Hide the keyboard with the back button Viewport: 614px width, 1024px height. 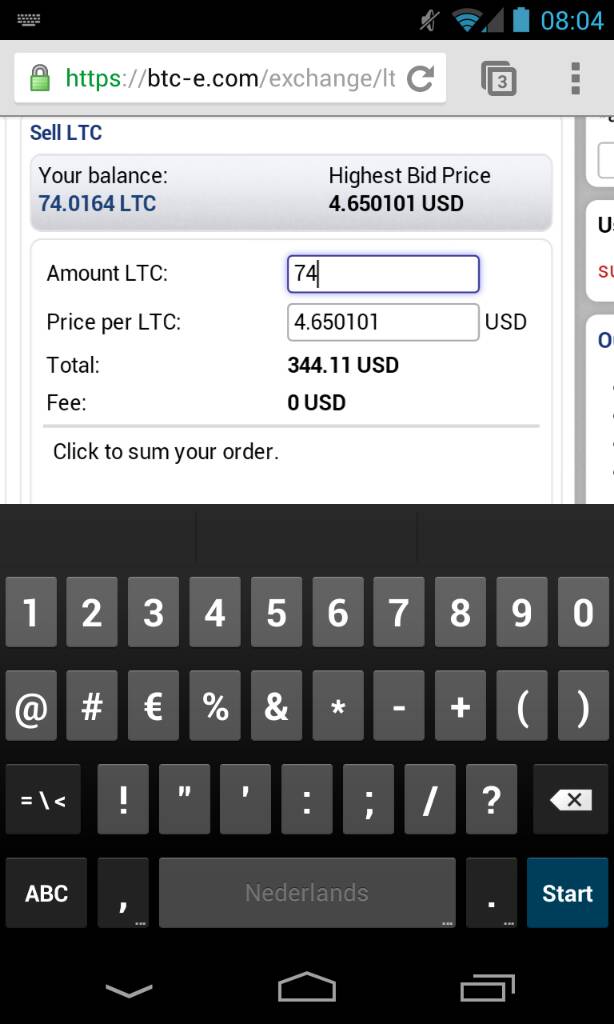pyautogui.click(x=129, y=989)
